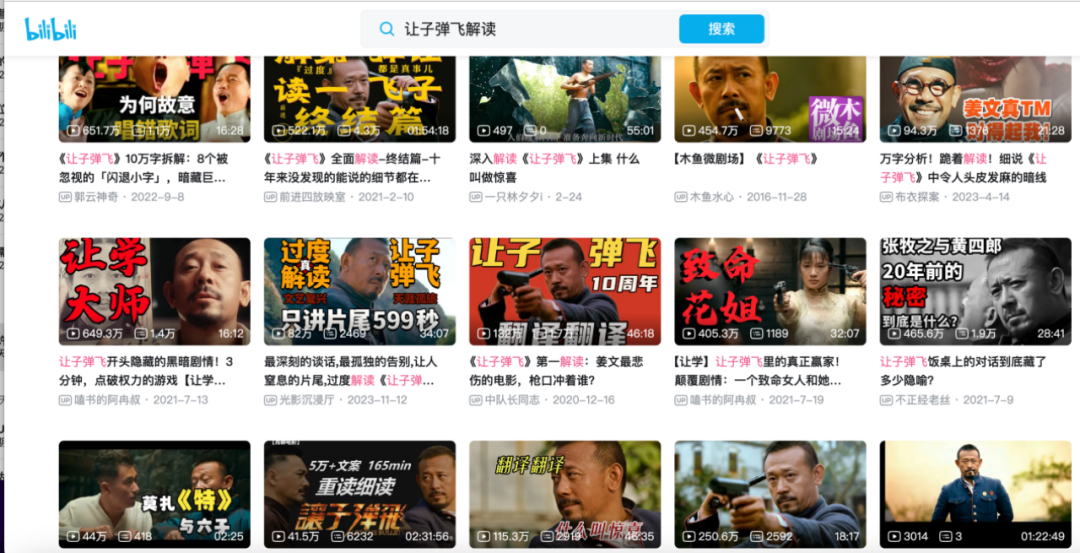Open the video 10万字拆解 by 郭云神奇

pyautogui.click(x=154, y=100)
